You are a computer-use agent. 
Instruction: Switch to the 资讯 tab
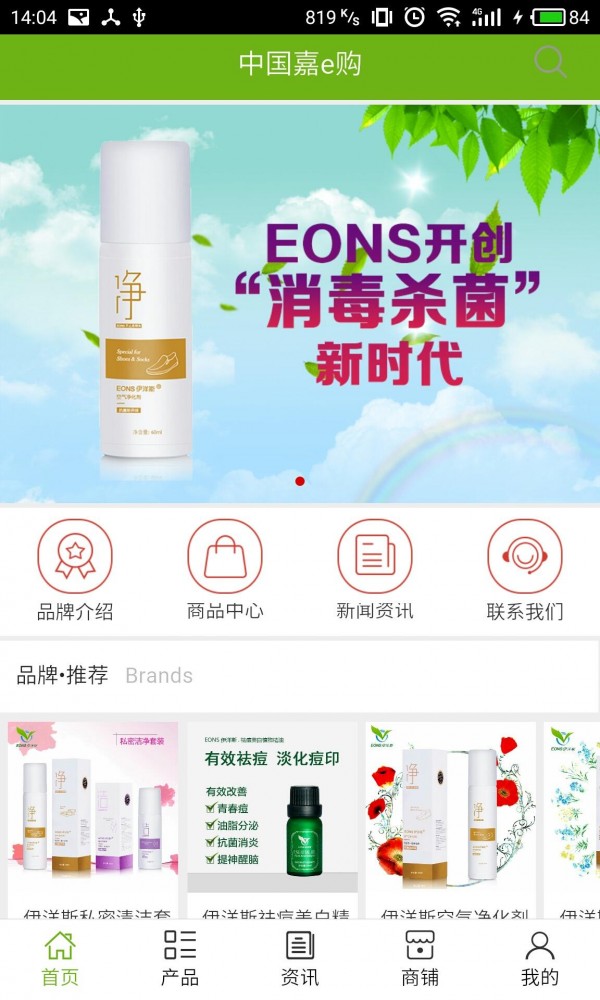click(300, 959)
